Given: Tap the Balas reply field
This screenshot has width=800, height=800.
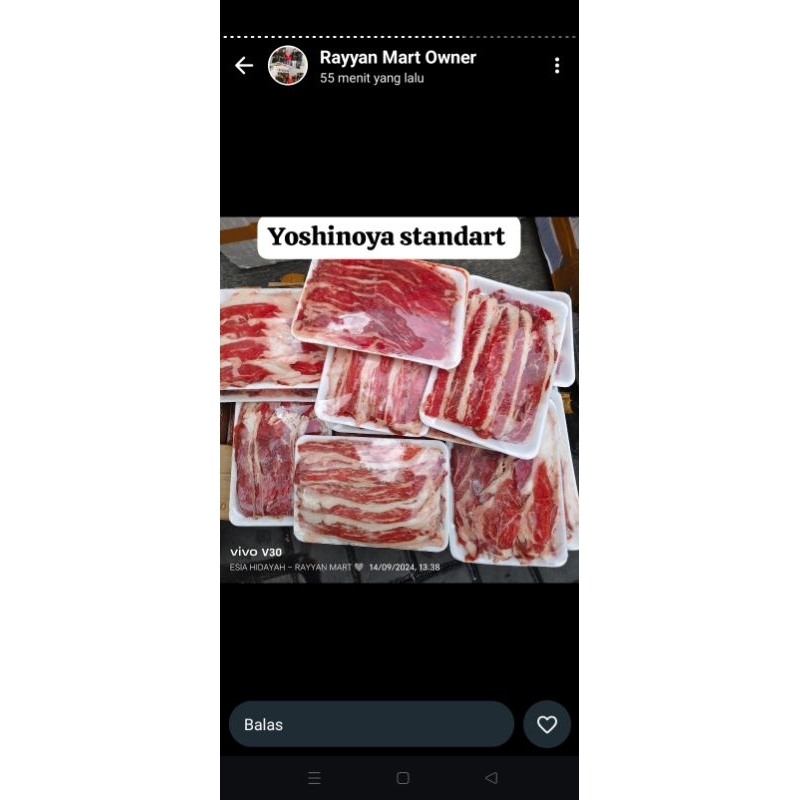Looking at the screenshot, I should 371,724.
